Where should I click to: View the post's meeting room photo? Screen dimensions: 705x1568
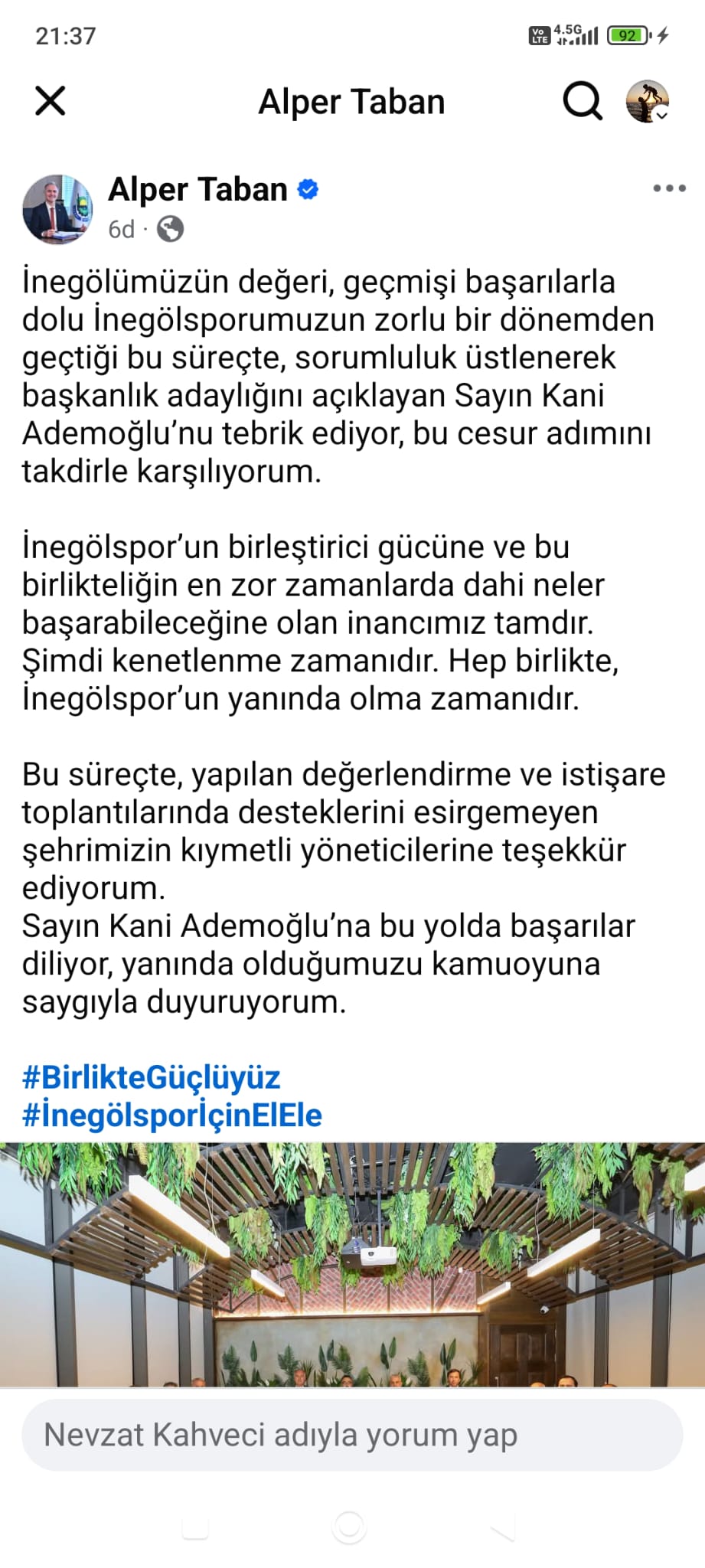pyautogui.click(x=352, y=1263)
